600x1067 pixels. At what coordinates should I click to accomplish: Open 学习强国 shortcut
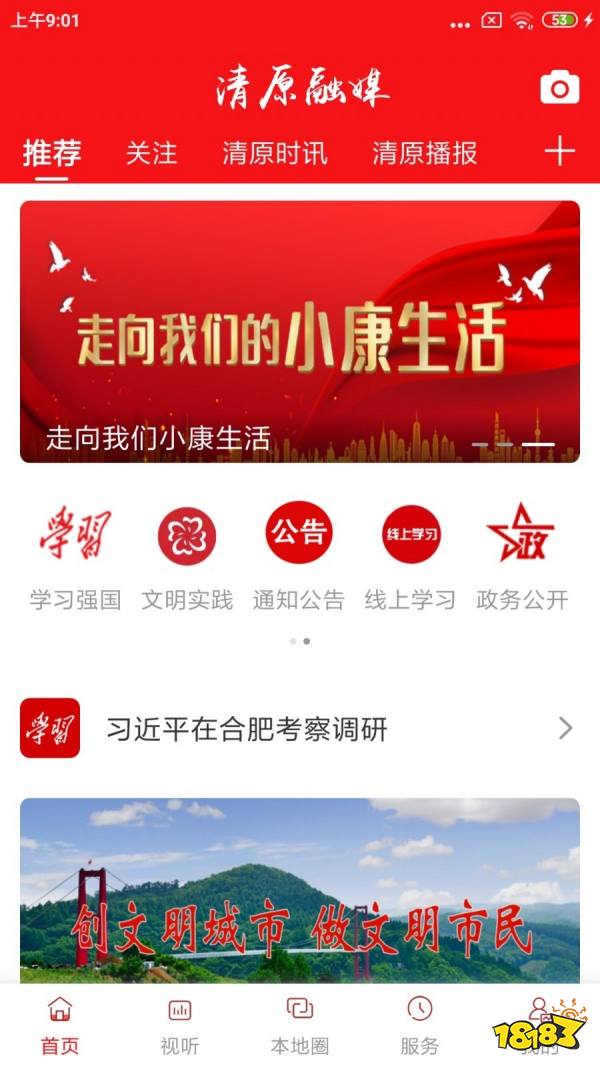click(x=75, y=556)
